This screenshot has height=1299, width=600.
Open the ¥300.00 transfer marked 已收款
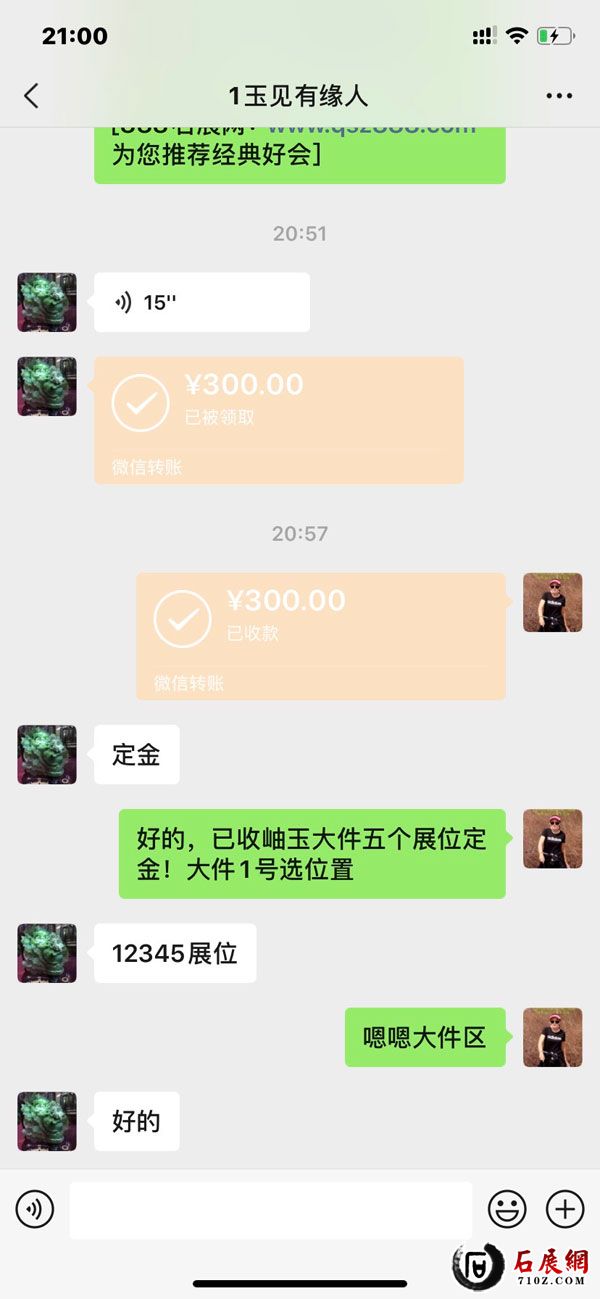pyautogui.click(x=320, y=635)
